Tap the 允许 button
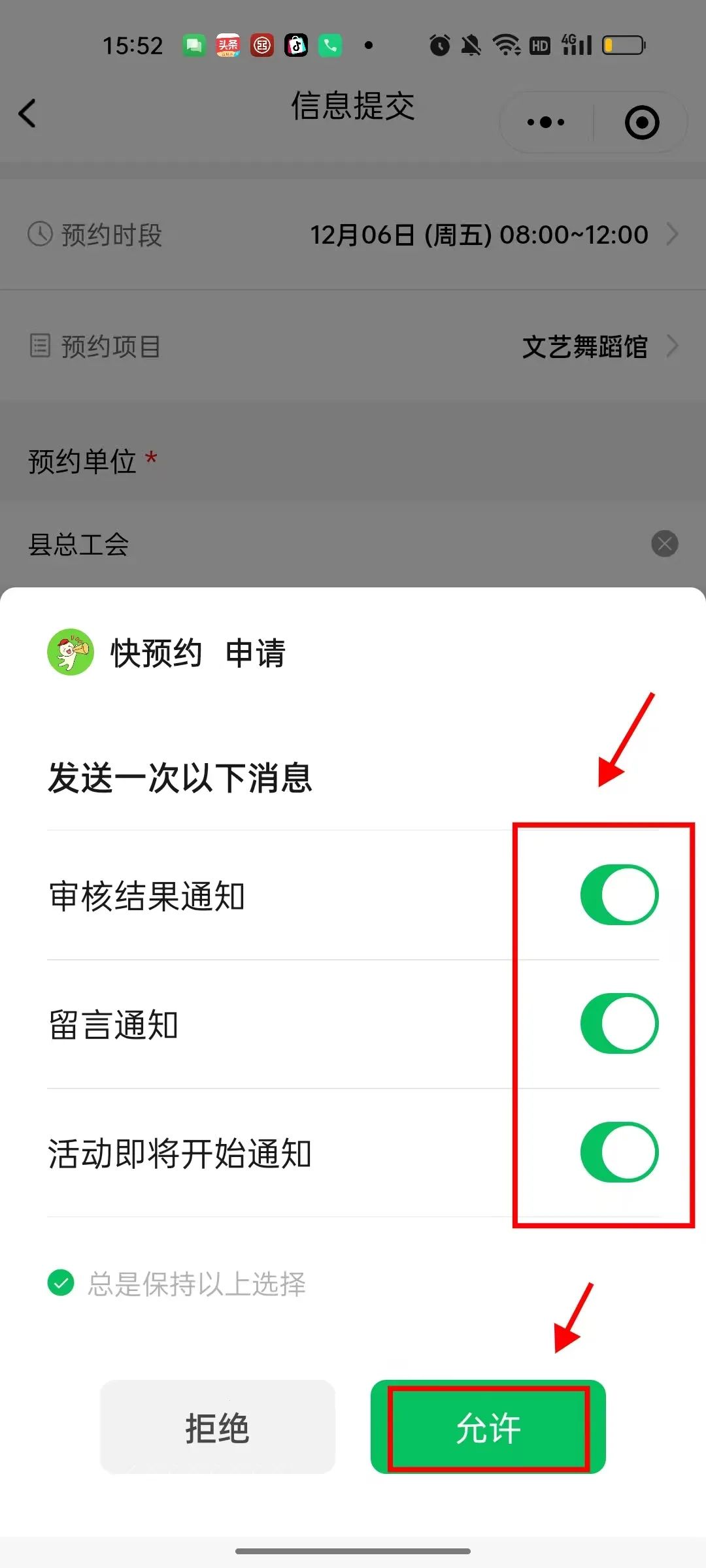706x1568 pixels. [488, 1428]
